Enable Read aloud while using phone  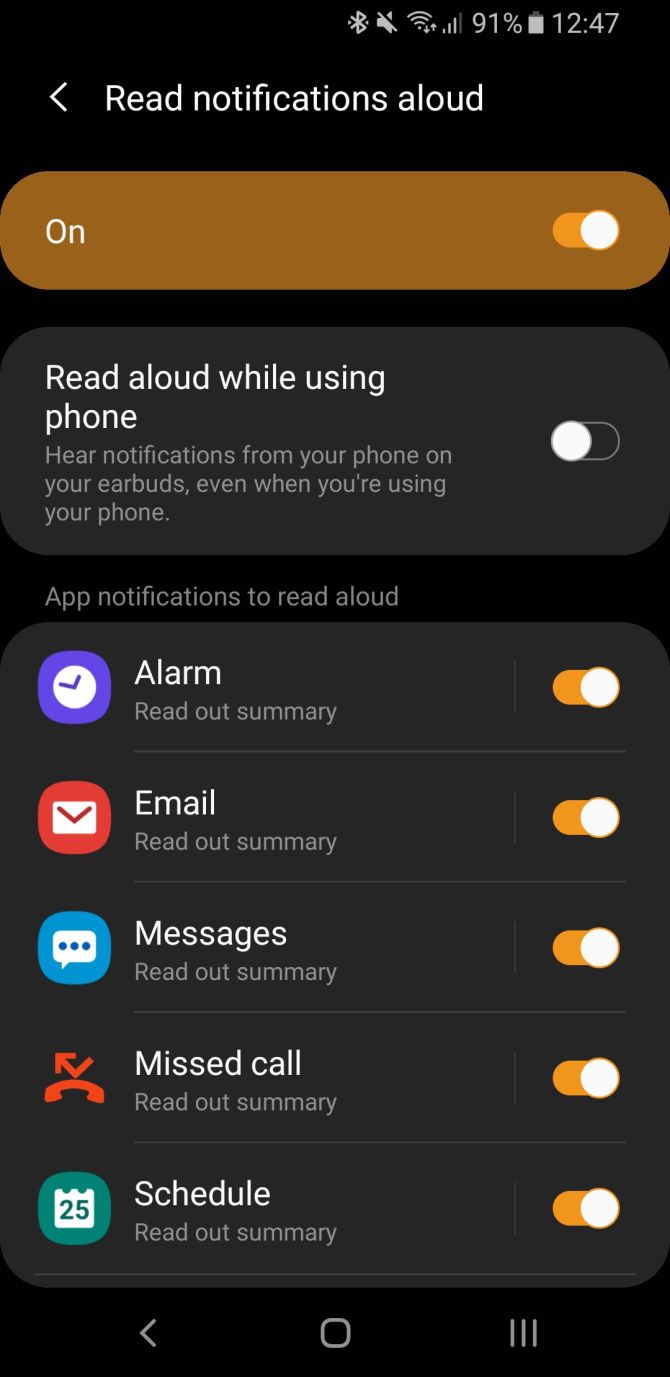[585, 441]
